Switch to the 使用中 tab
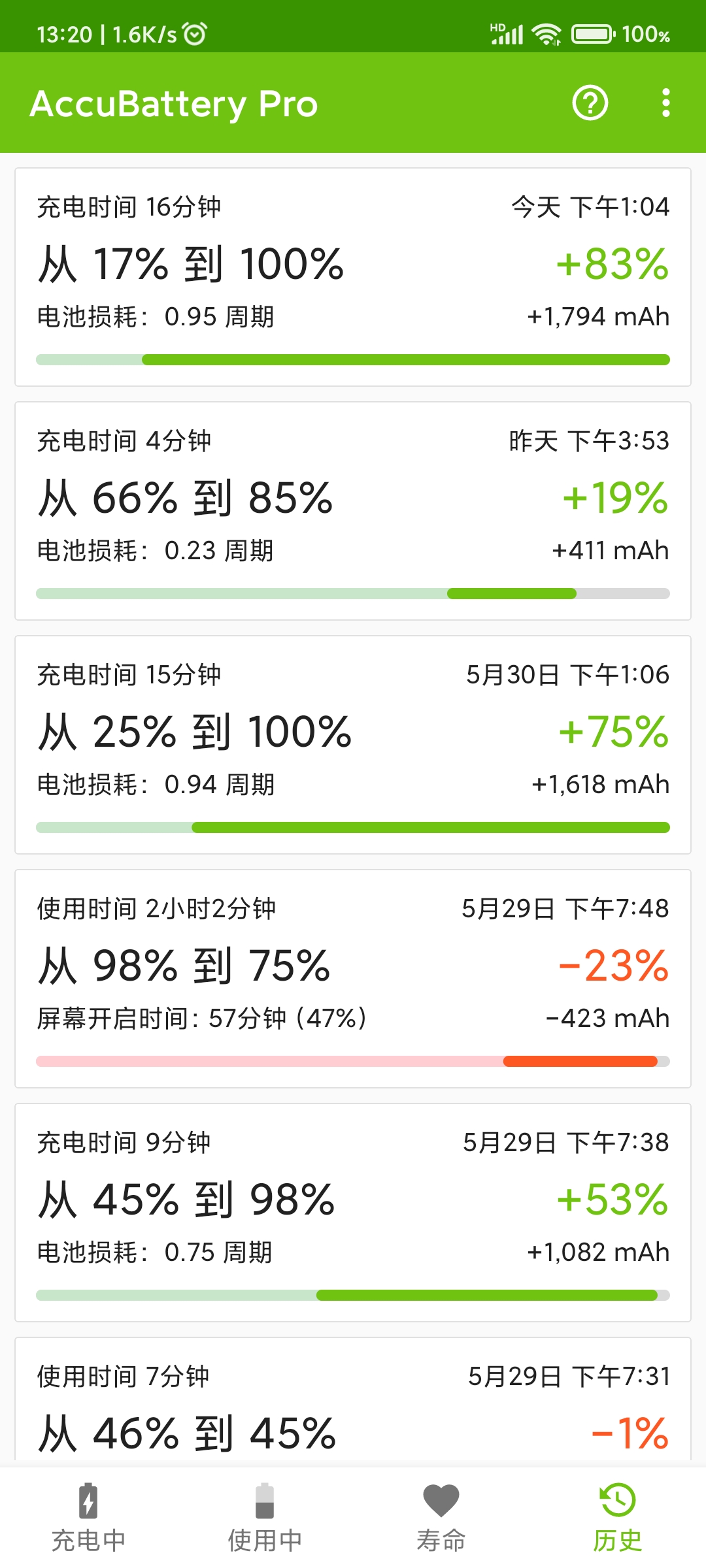Viewport: 706px width, 1568px height. [265, 1518]
